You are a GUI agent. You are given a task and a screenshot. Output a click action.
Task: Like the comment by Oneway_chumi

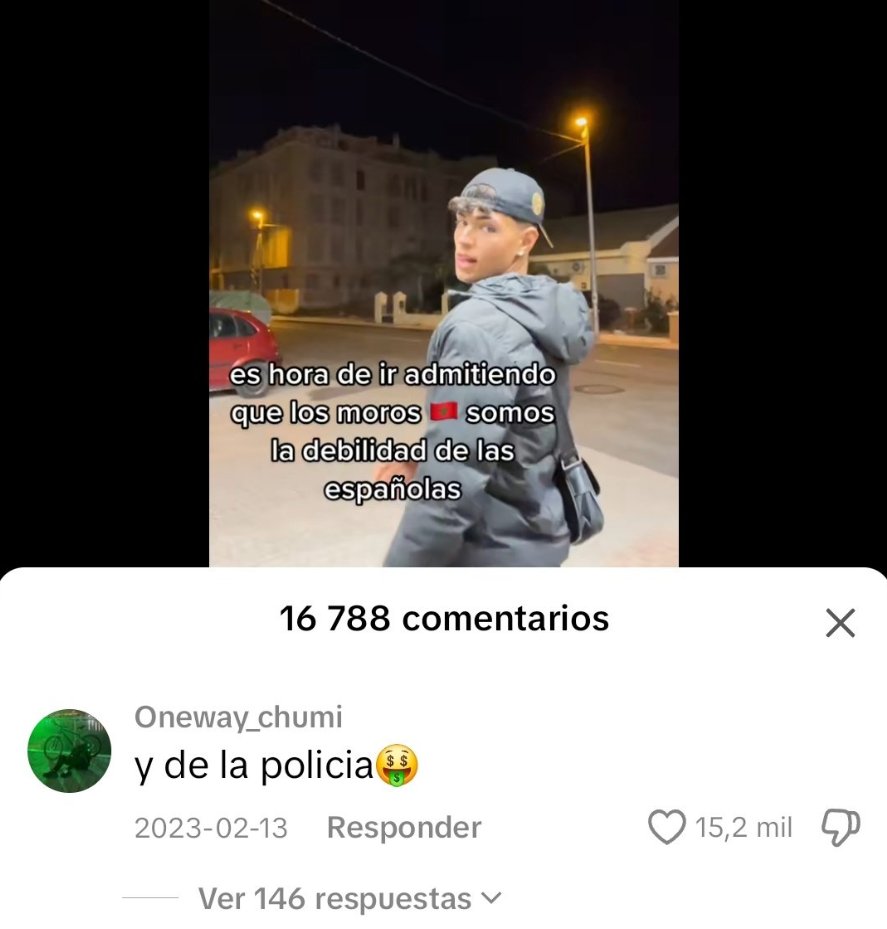coord(664,827)
